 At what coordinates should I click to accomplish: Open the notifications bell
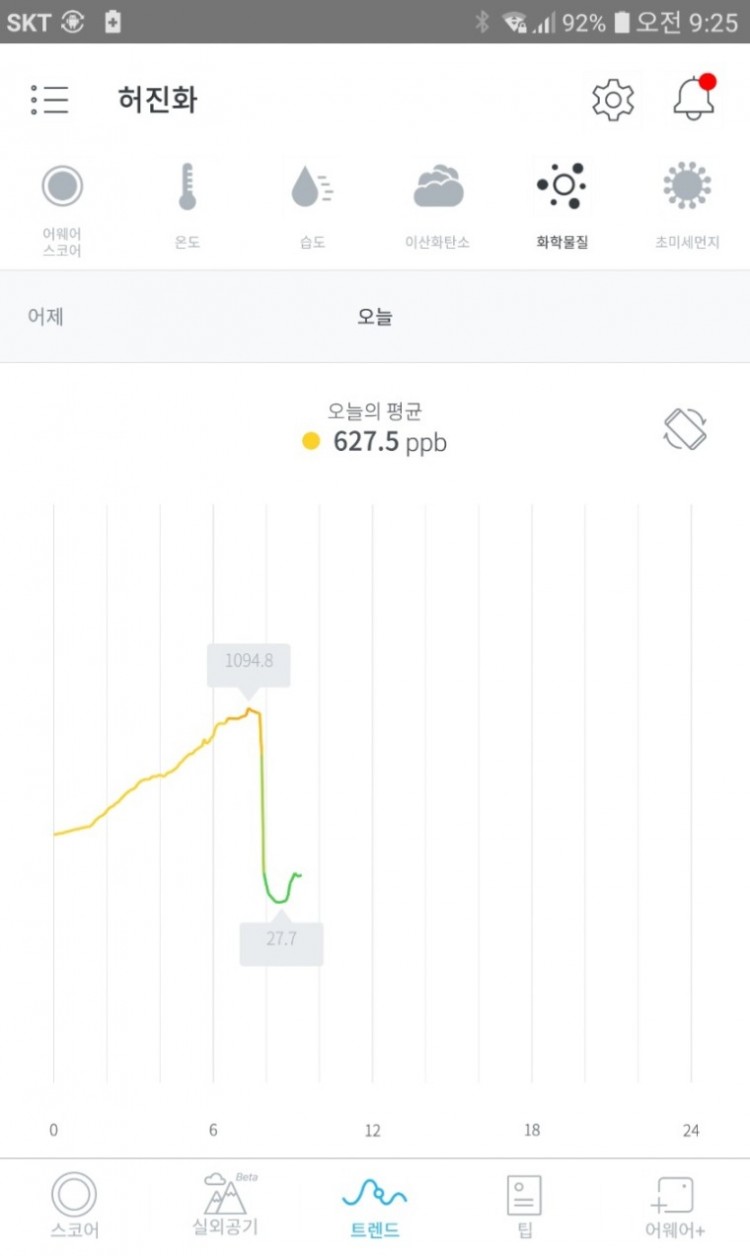[694, 99]
